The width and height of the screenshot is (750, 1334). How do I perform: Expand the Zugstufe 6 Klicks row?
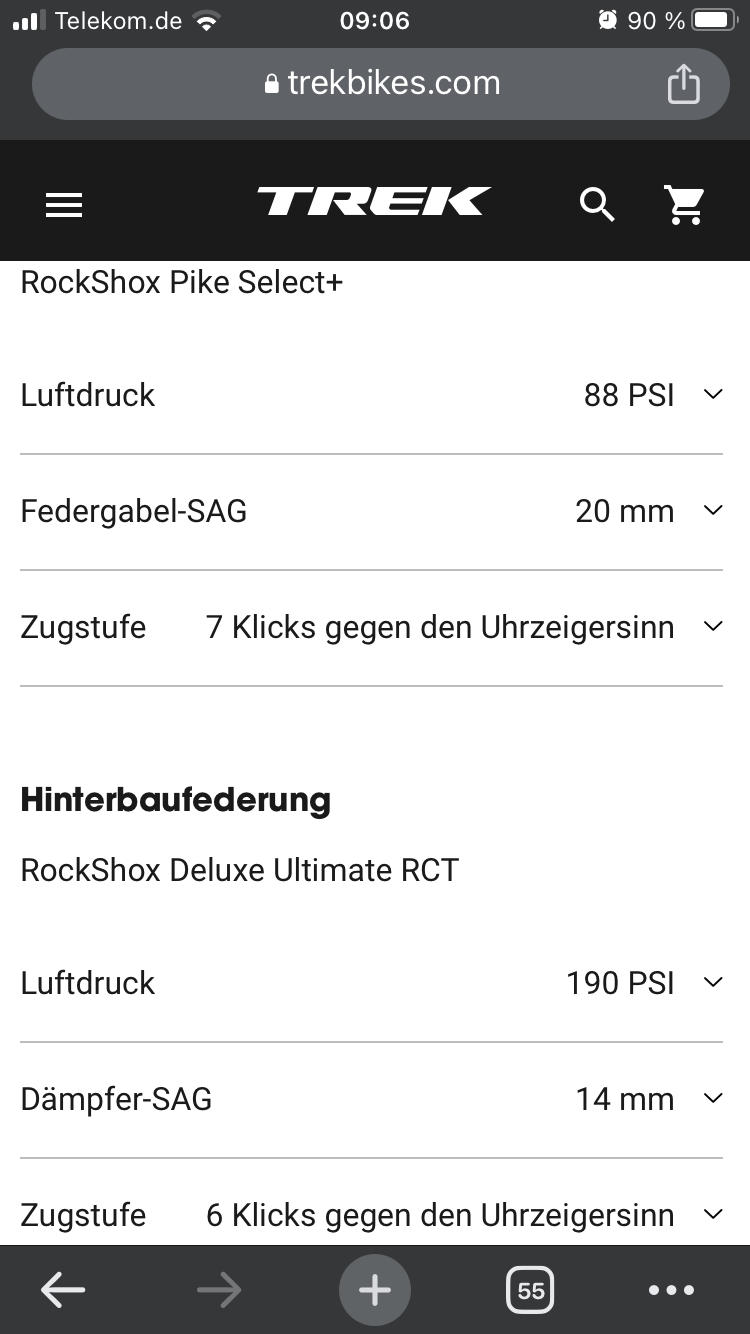coord(712,1215)
